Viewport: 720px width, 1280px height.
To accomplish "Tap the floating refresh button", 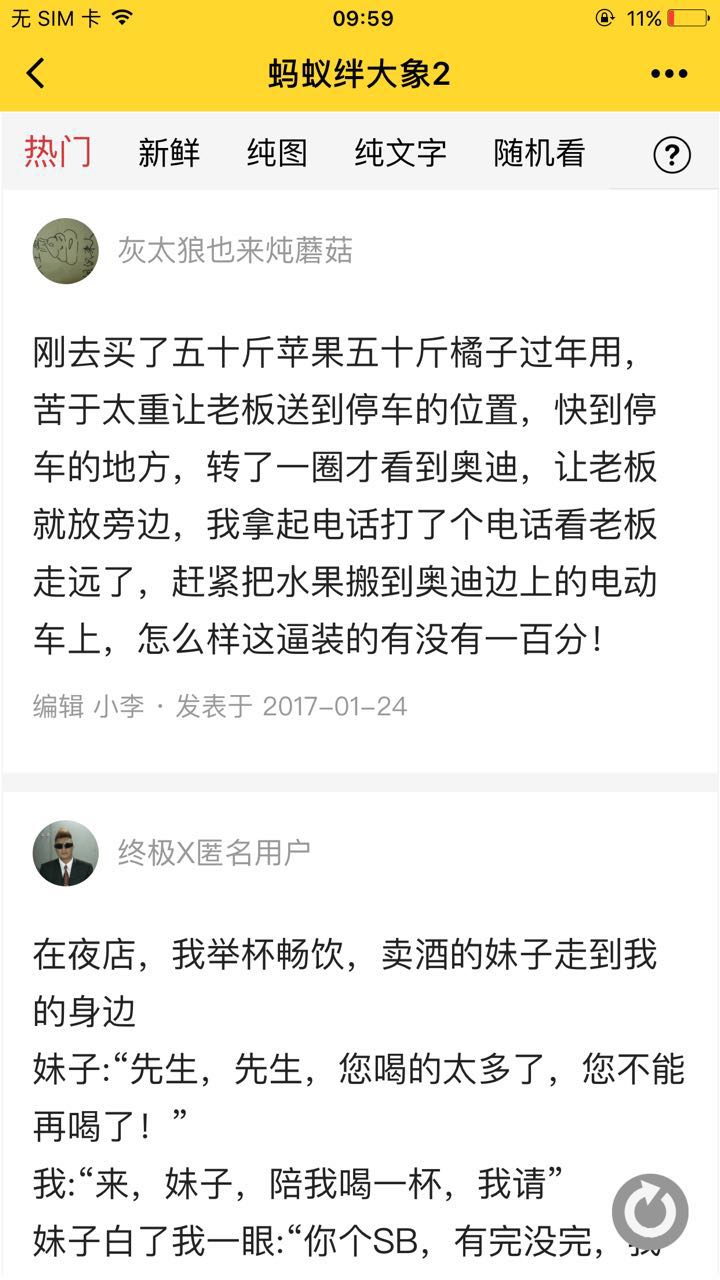I will pyautogui.click(x=650, y=1212).
